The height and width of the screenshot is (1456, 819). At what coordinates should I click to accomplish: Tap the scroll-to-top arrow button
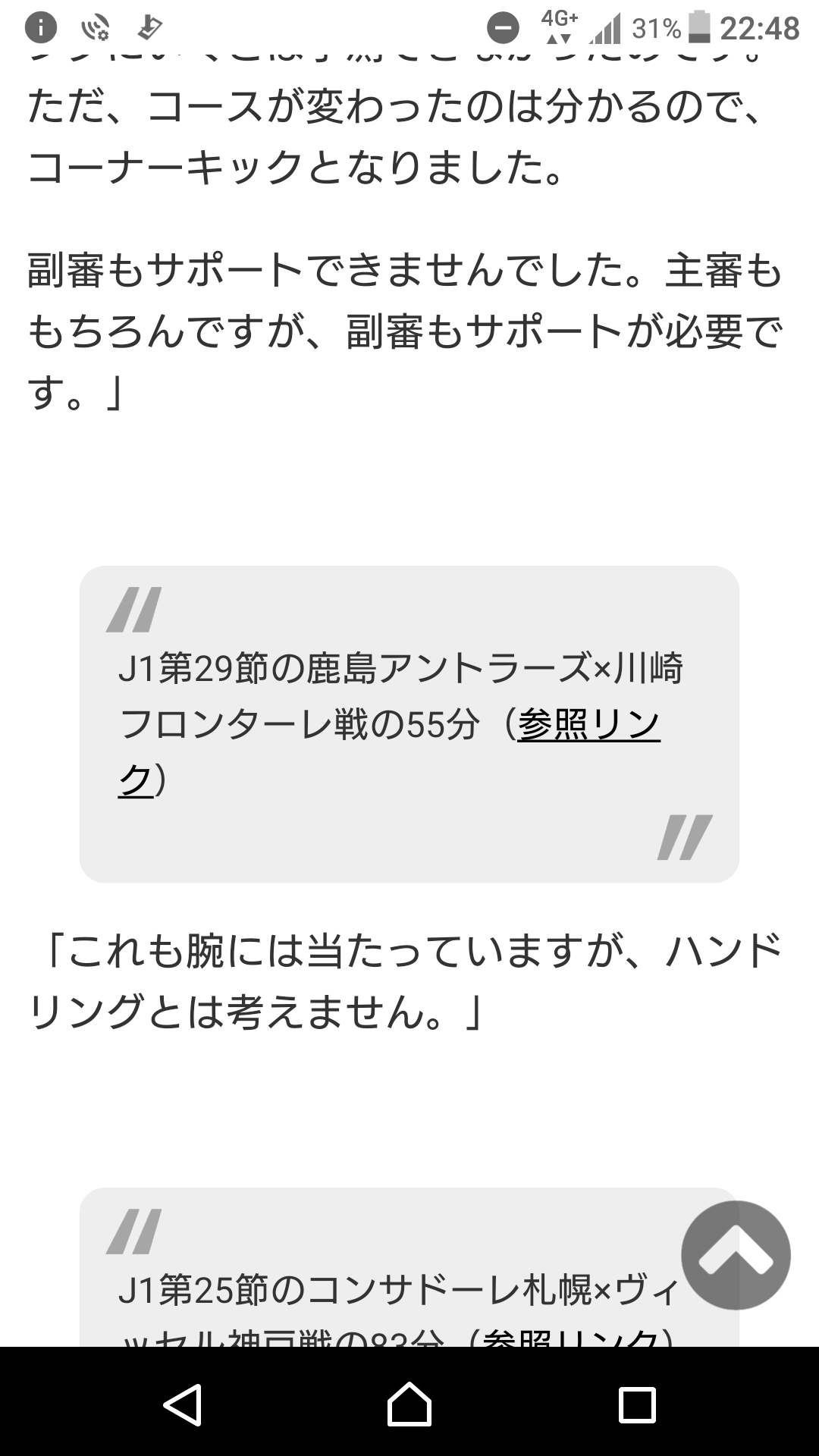click(x=736, y=1255)
